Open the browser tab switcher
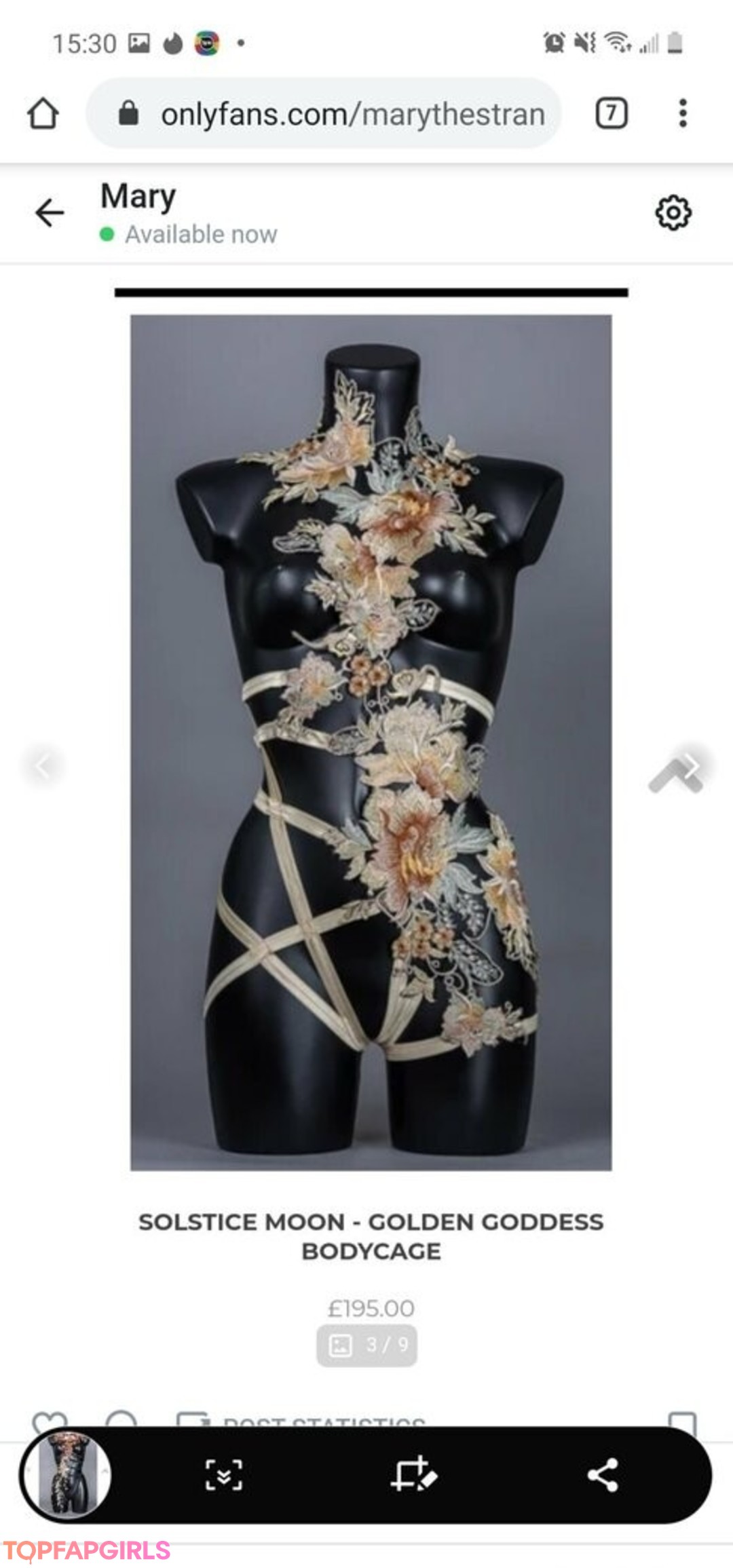 [611, 113]
